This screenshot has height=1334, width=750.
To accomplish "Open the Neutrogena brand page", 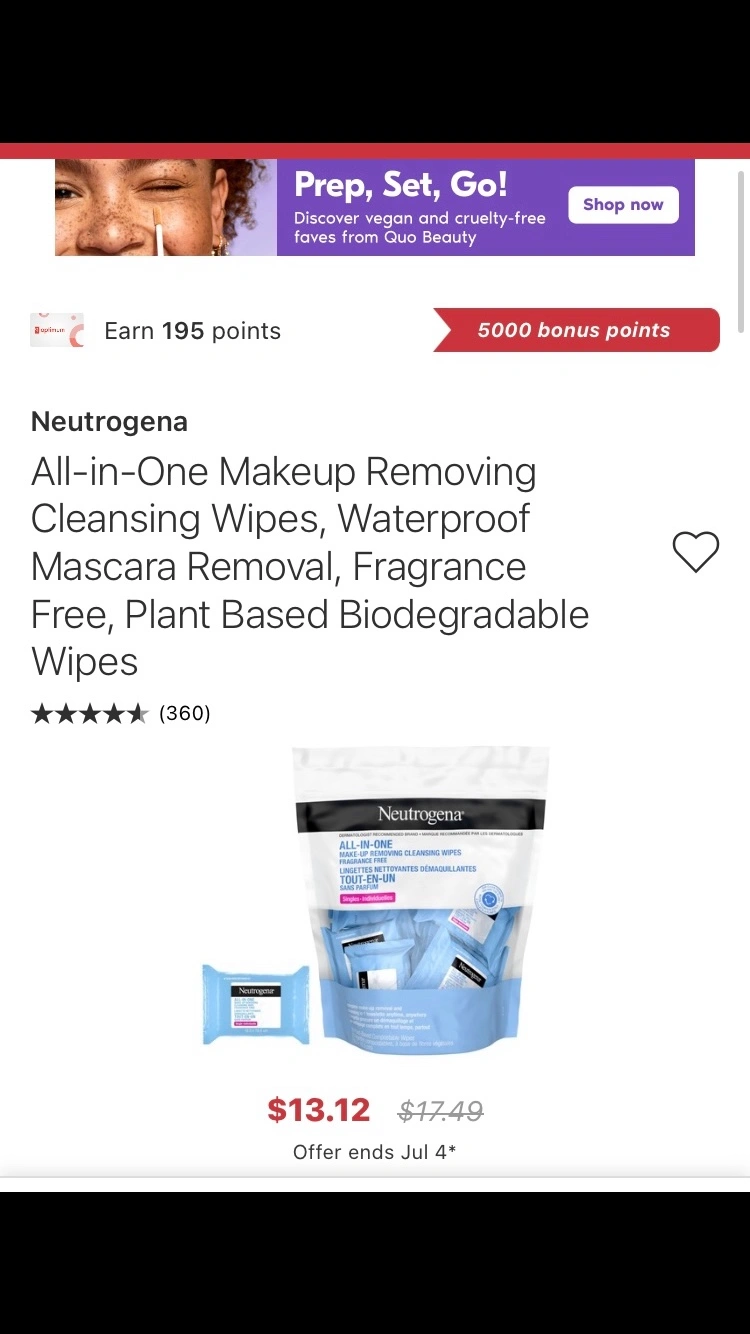I will [x=109, y=421].
